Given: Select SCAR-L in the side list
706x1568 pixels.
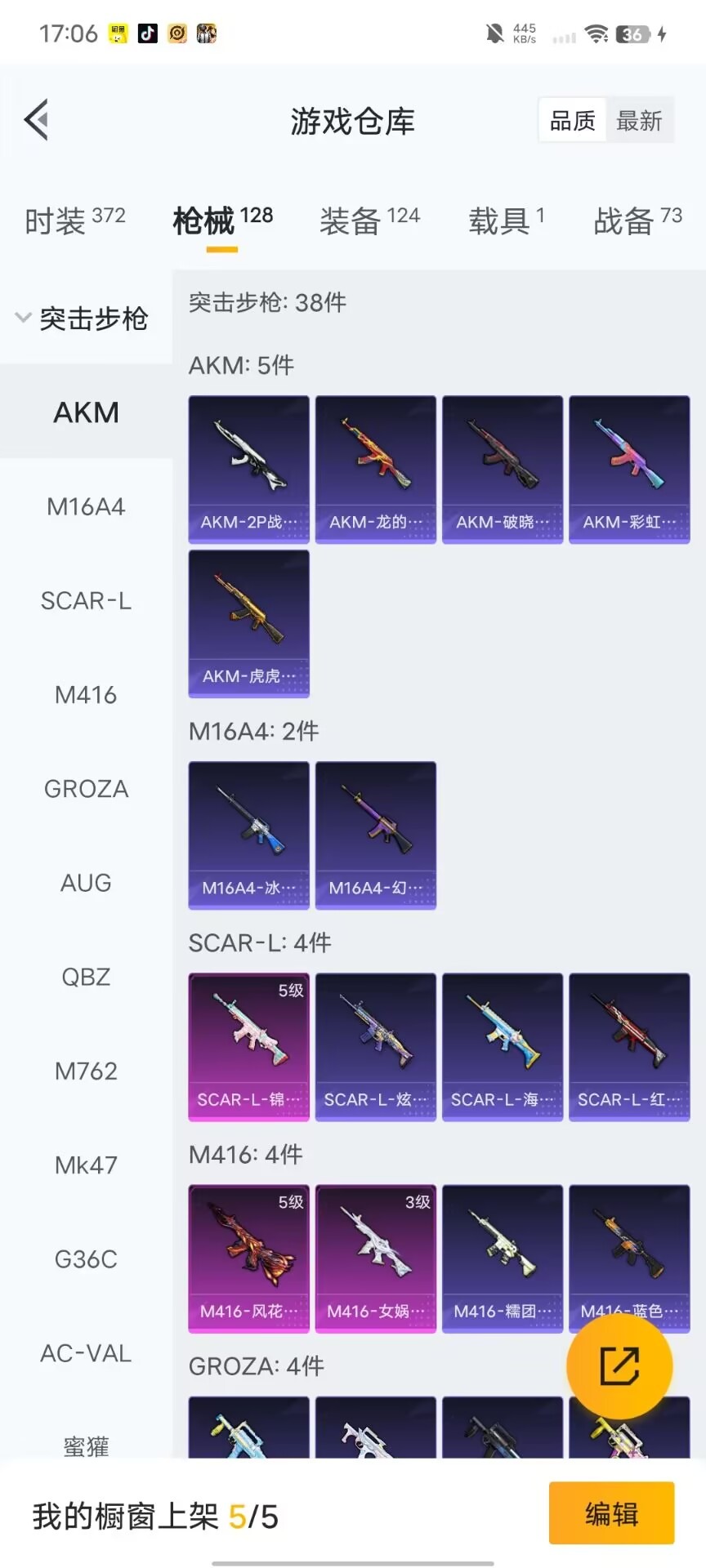Looking at the screenshot, I should coord(86,601).
